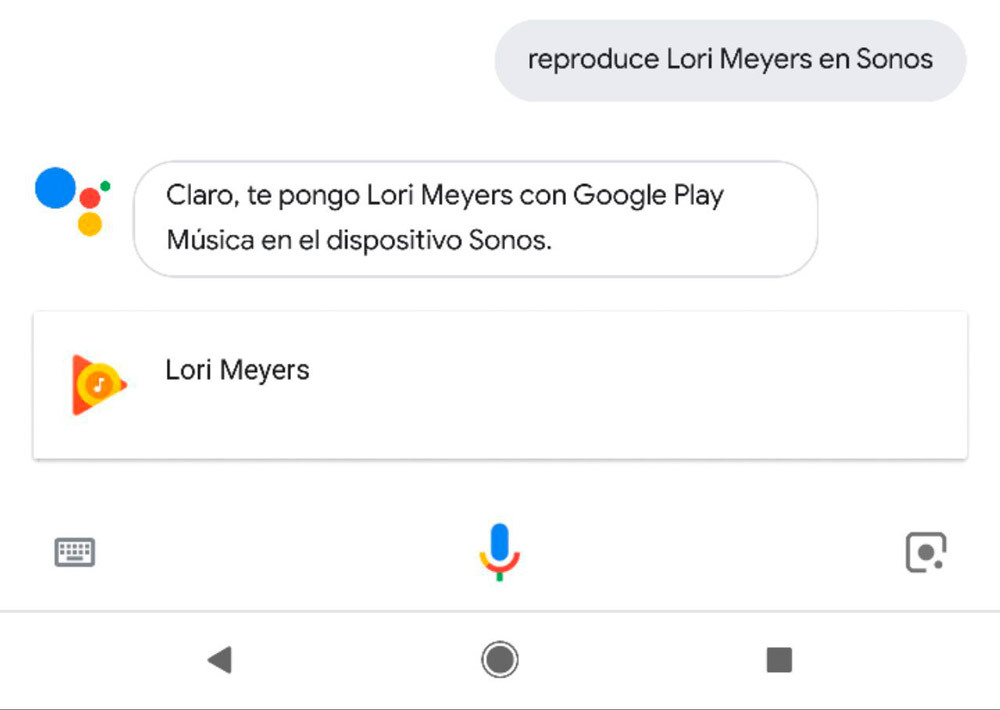Show recent apps
The width and height of the screenshot is (1000, 710).
(778, 659)
